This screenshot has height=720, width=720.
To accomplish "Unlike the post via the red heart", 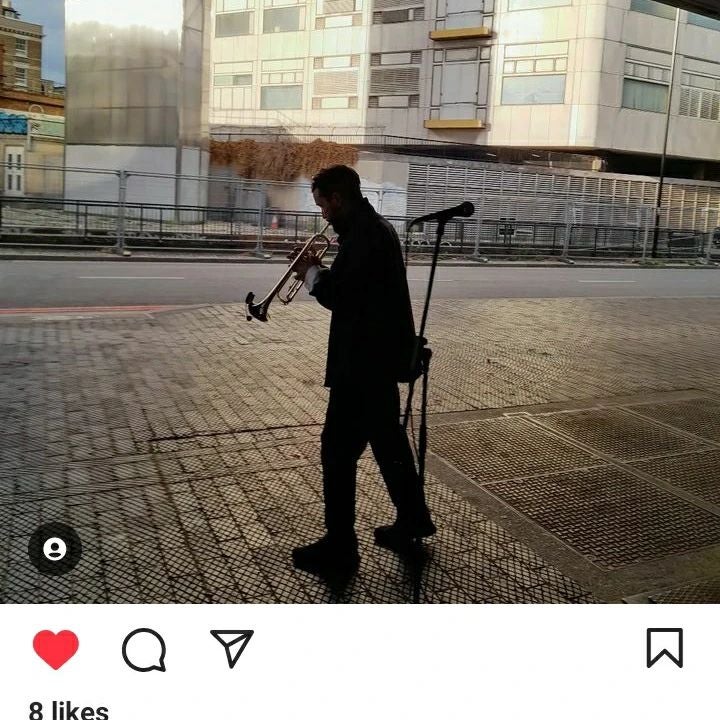I will pyautogui.click(x=56, y=649).
